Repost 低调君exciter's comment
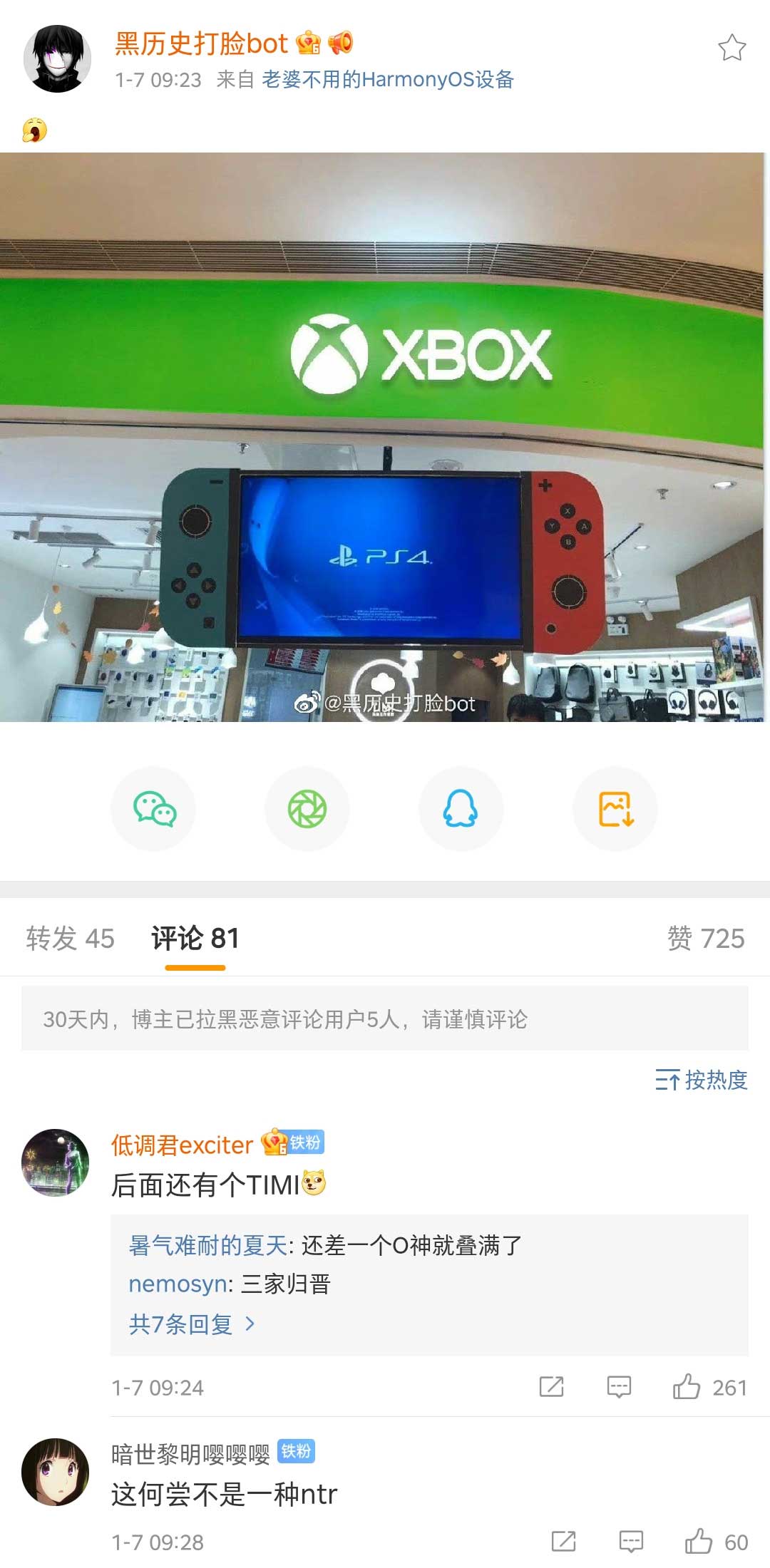 pos(551,1387)
